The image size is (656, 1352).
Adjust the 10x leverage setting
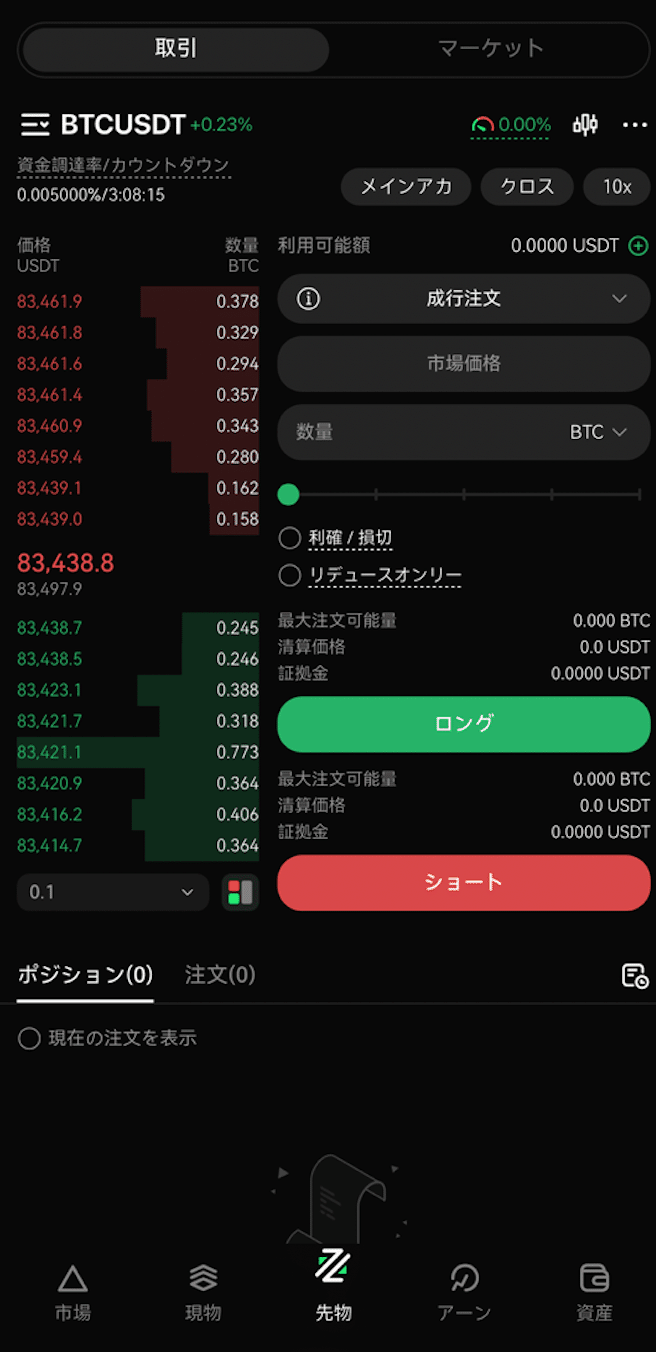[617, 186]
